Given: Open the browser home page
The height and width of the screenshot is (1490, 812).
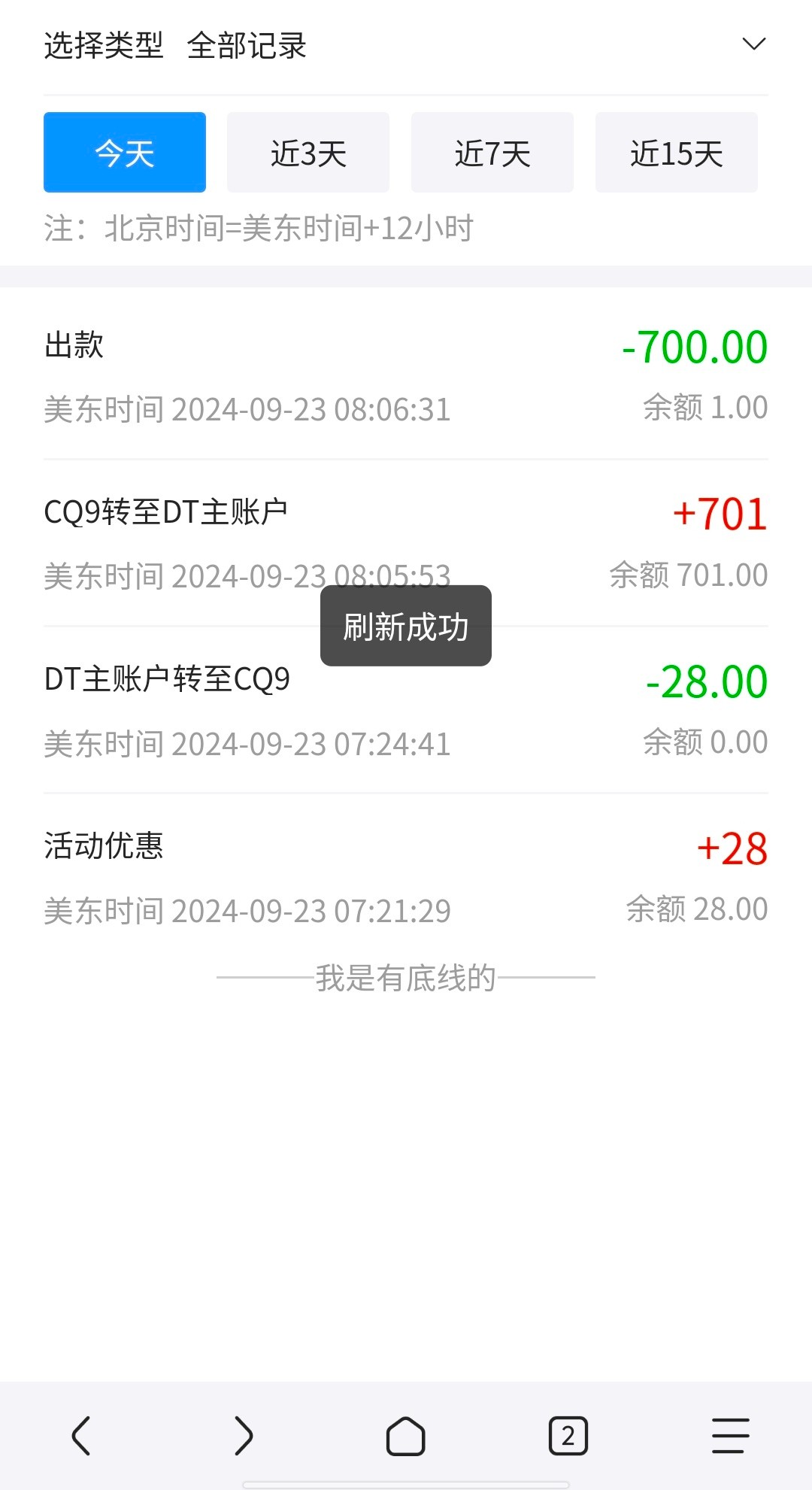Looking at the screenshot, I should [x=406, y=1436].
